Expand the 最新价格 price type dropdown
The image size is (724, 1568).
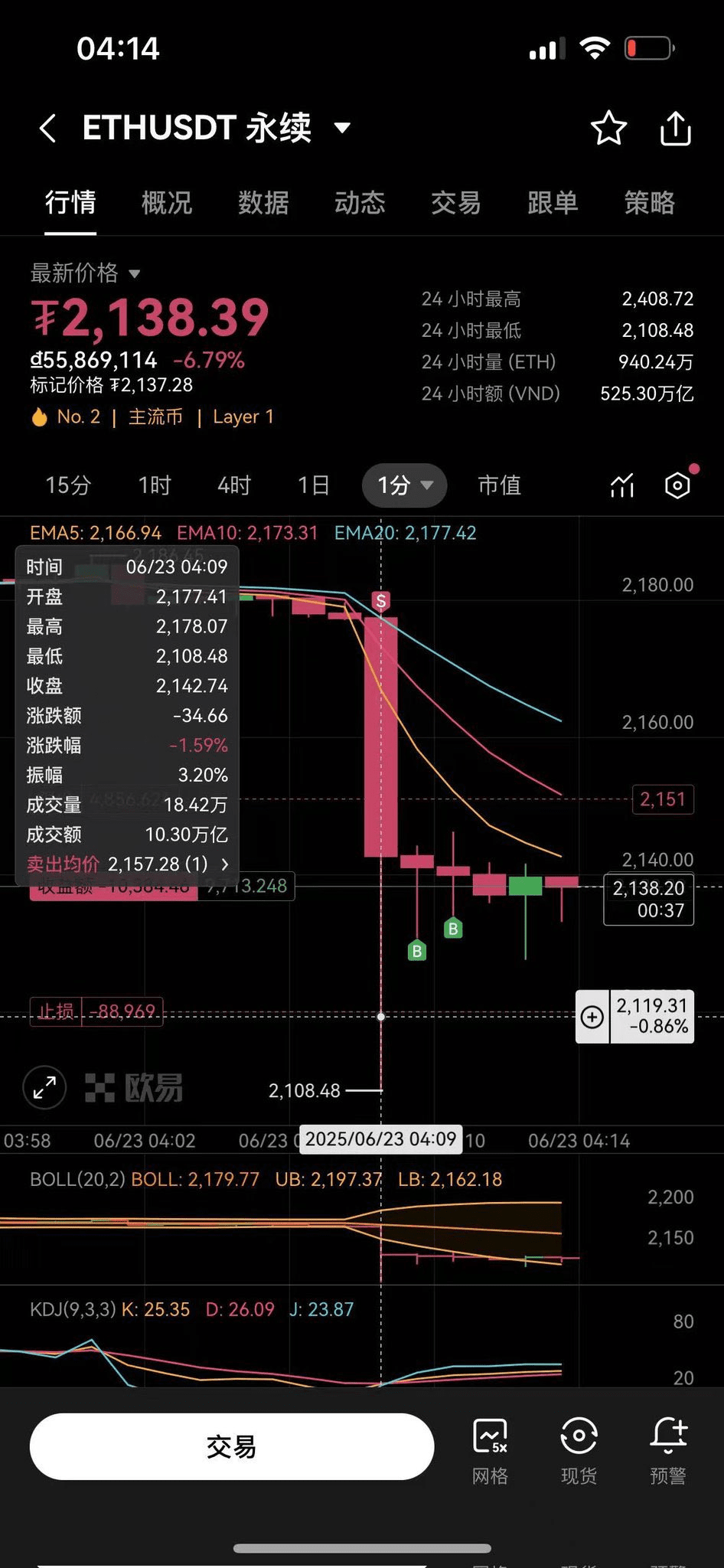tap(85, 273)
